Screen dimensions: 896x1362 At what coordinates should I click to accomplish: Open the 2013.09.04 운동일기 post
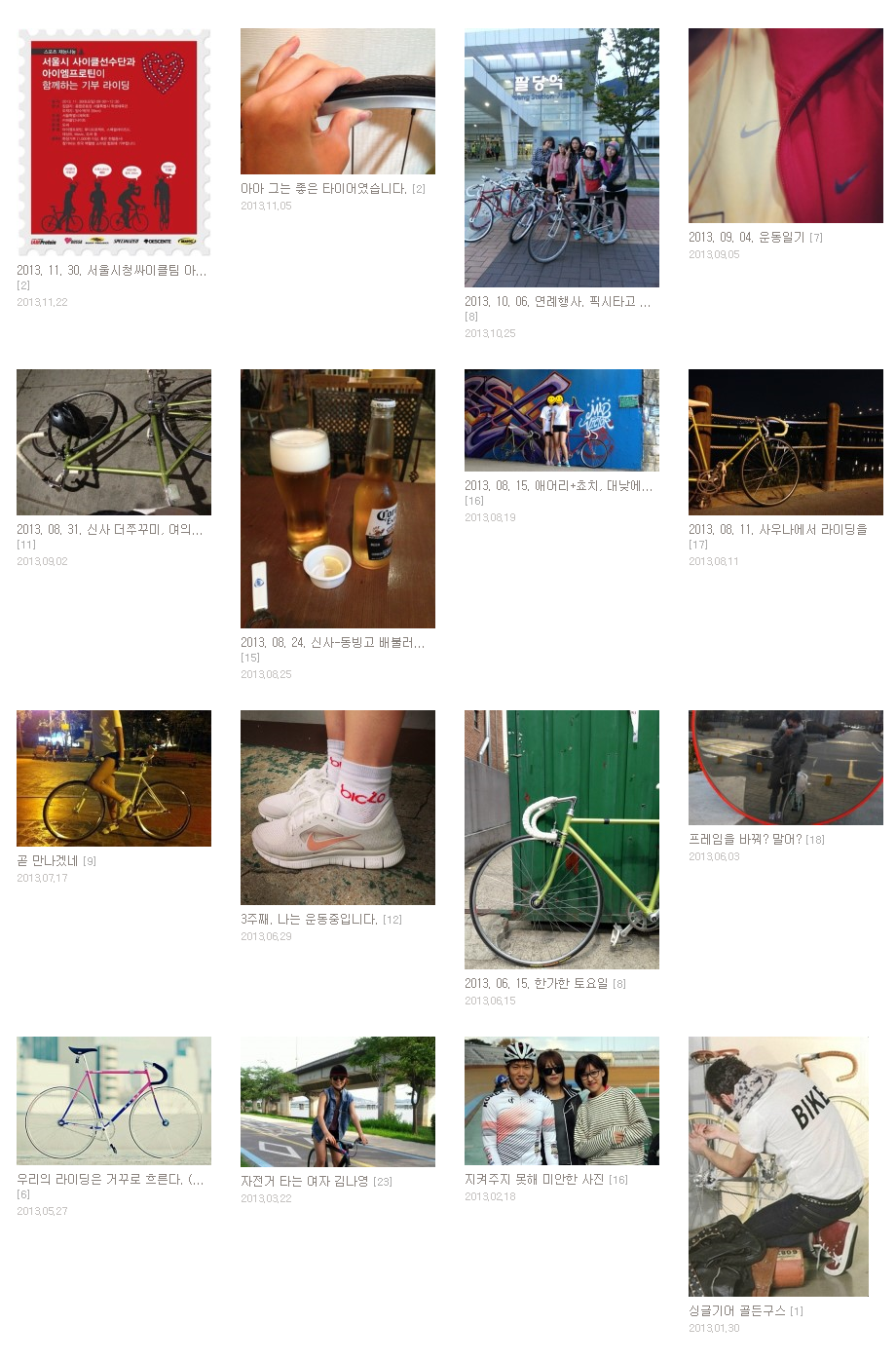[x=746, y=238]
